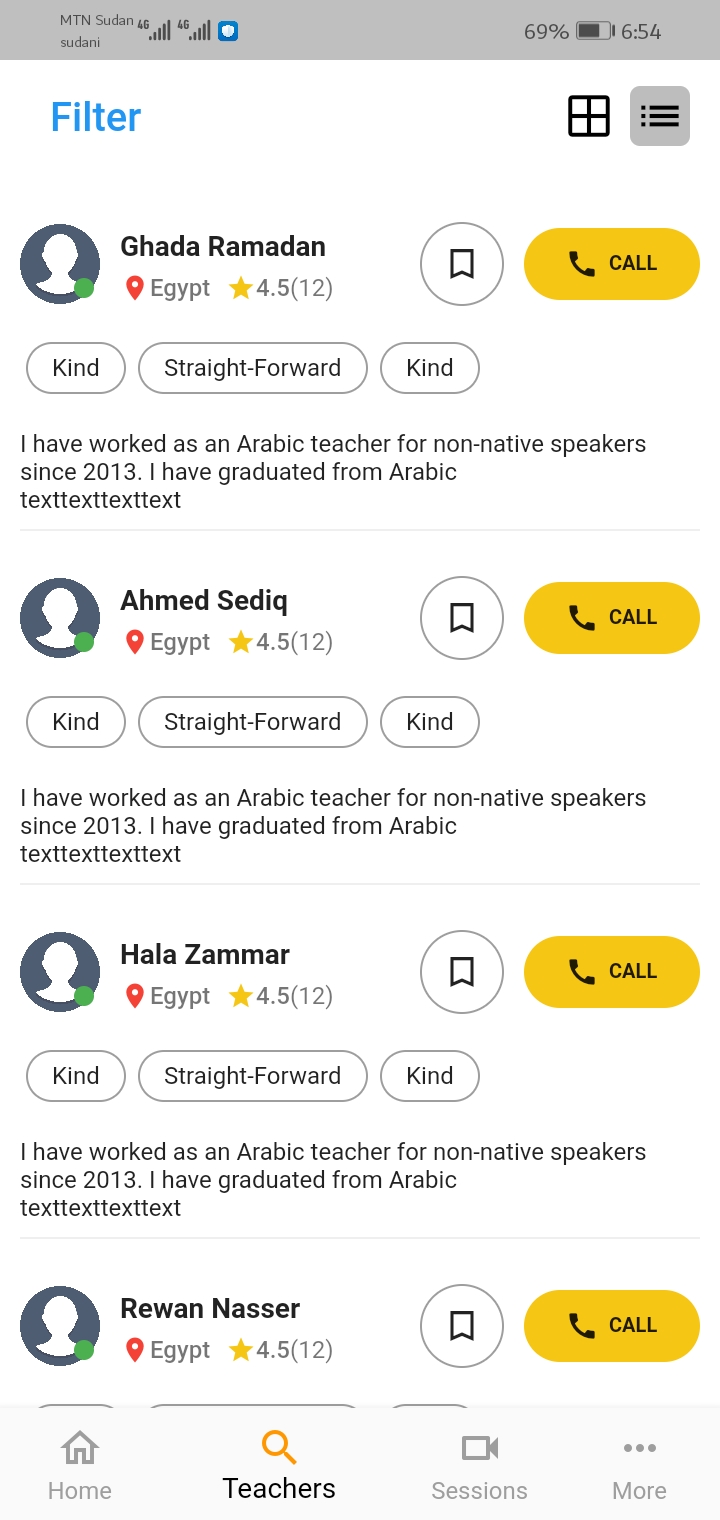
Task: Bookmark teacher Ghada Ramadan
Action: [462, 264]
